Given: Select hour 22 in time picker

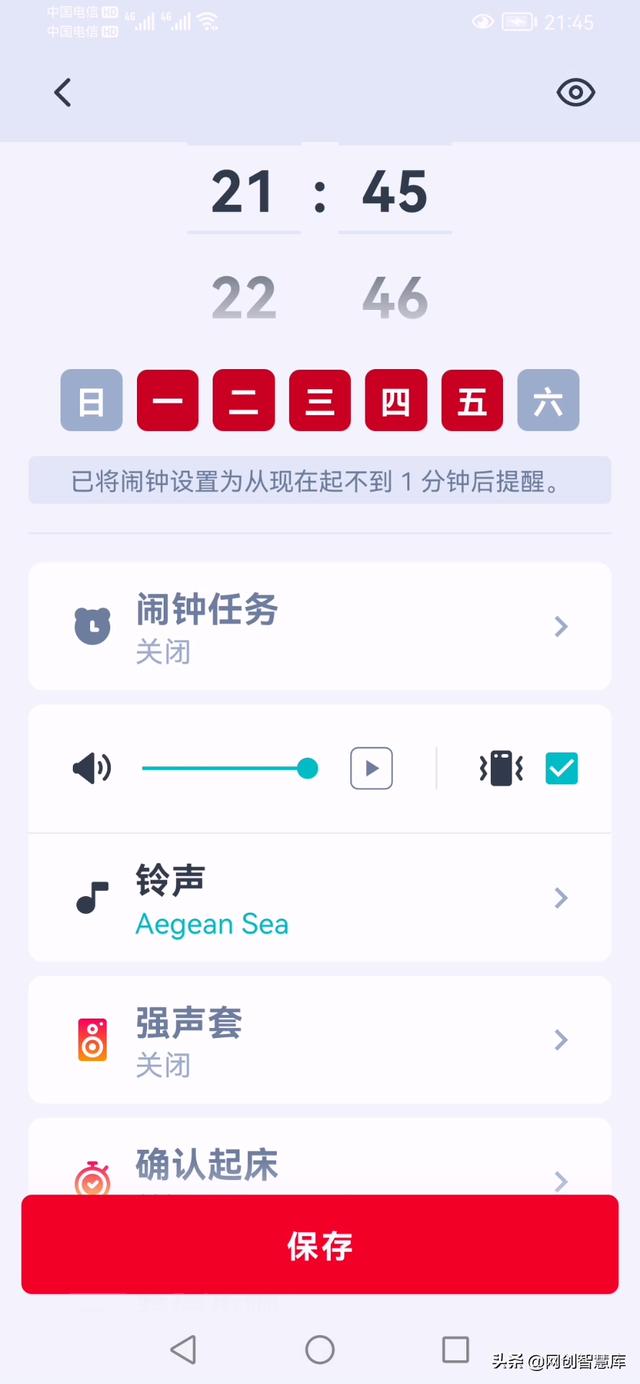Looking at the screenshot, I should tap(244, 298).
